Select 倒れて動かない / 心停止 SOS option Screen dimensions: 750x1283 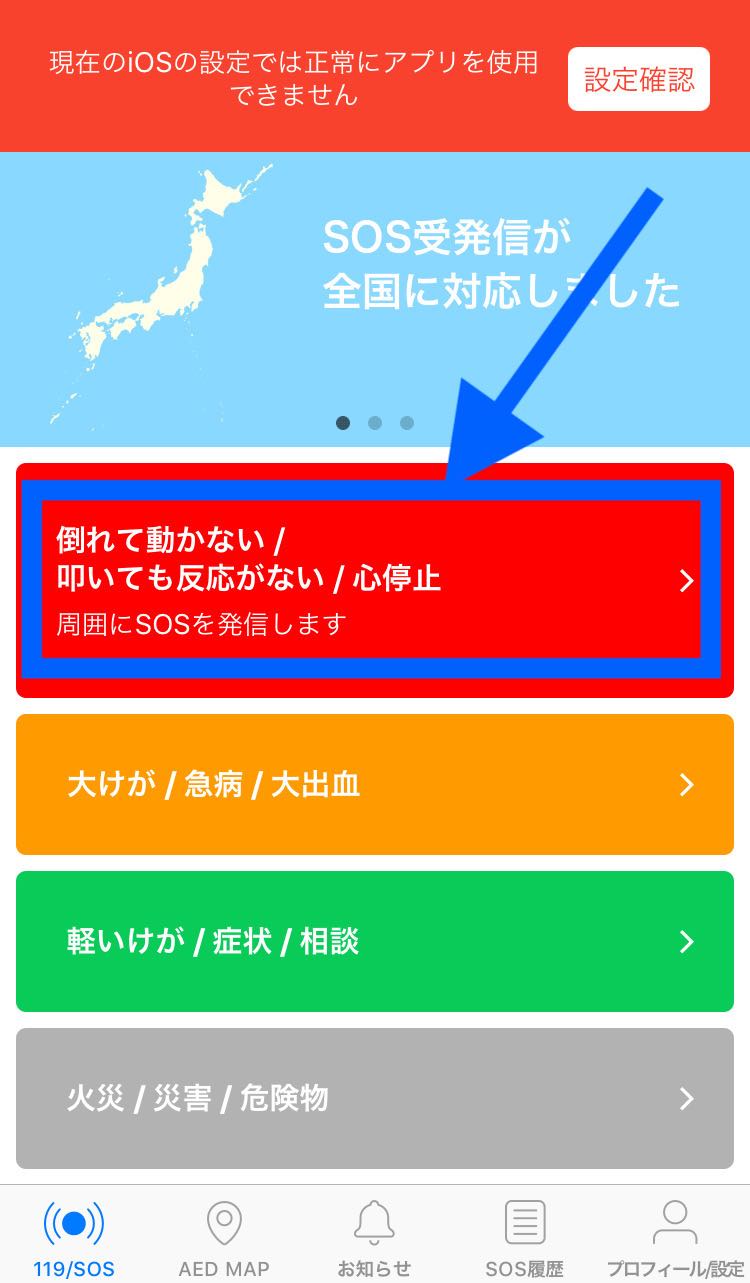click(370, 580)
